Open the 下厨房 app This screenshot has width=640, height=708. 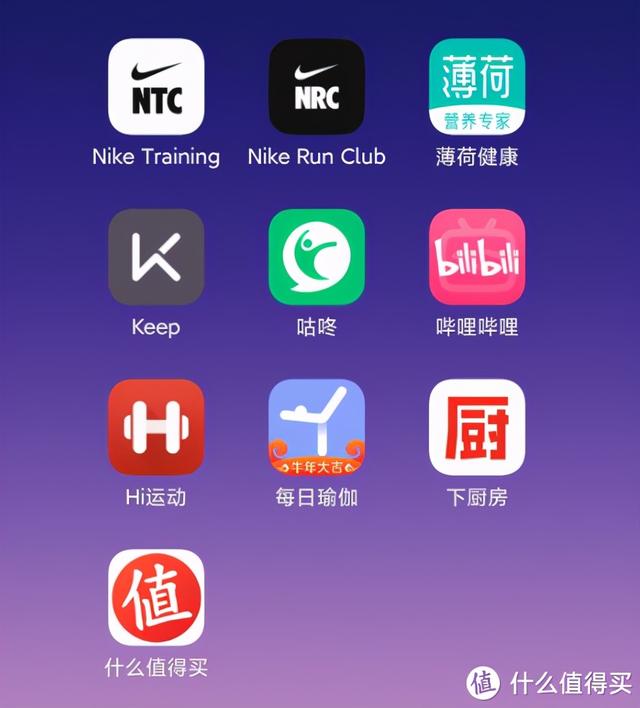click(x=477, y=427)
